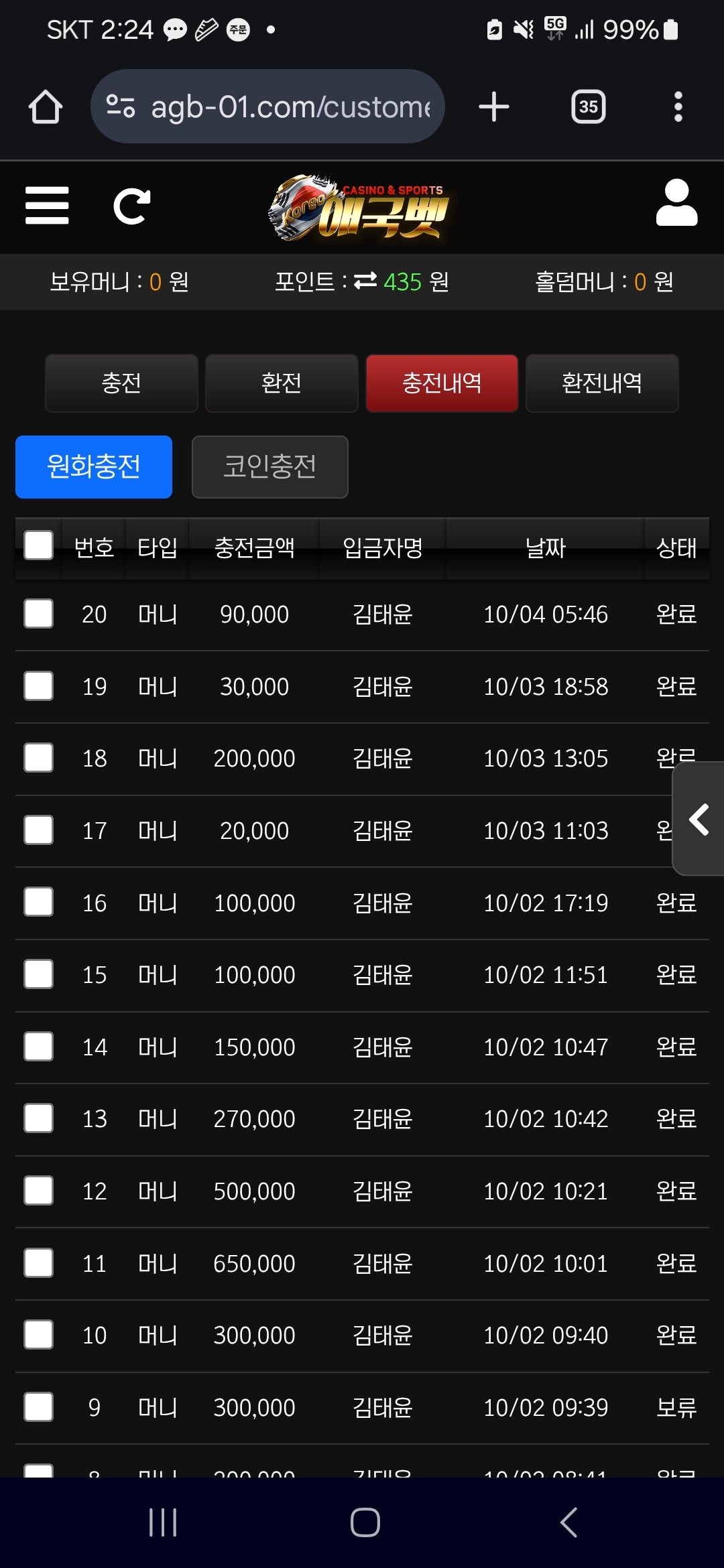Viewport: 724px width, 1568px height.
Task: Select the 충전내역 tab
Action: (x=442, y=383)
